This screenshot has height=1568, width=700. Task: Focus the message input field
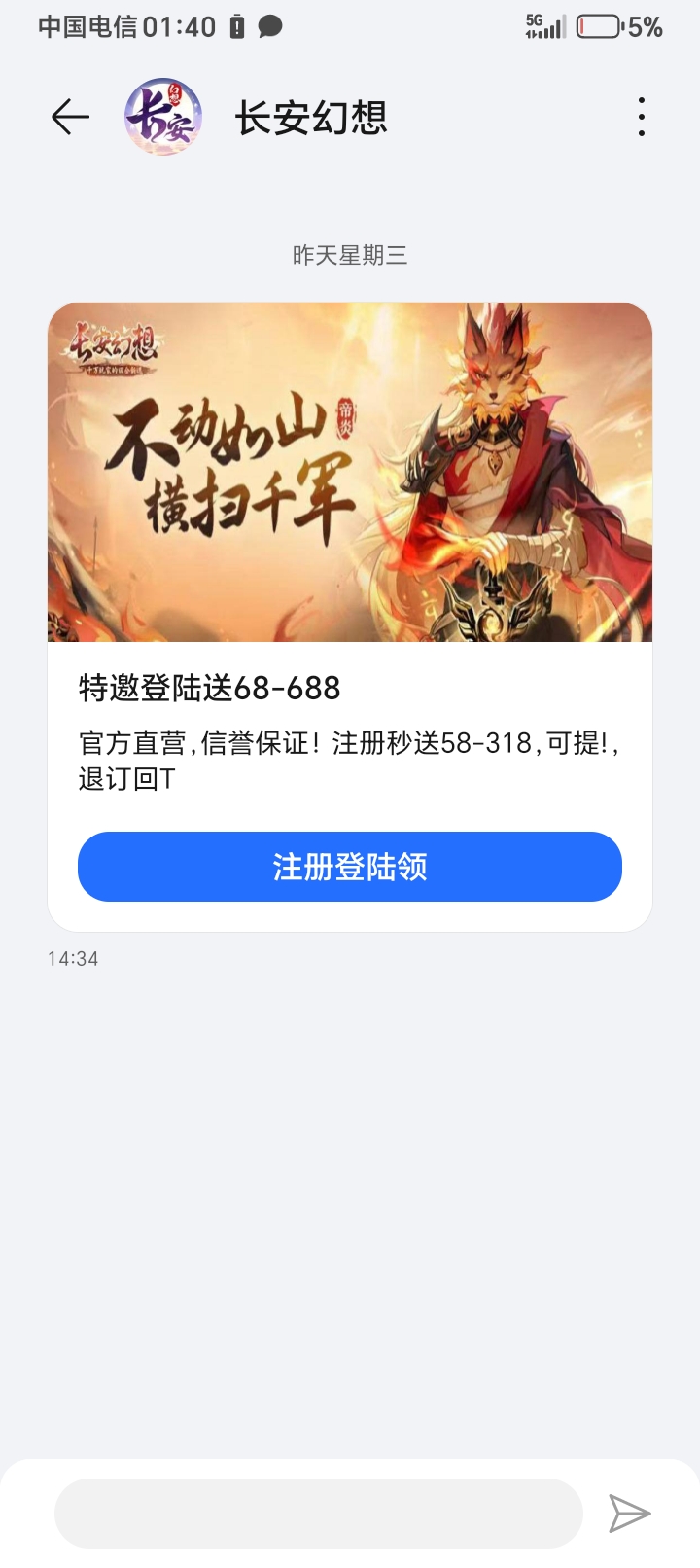click(x=318, y=1513)
